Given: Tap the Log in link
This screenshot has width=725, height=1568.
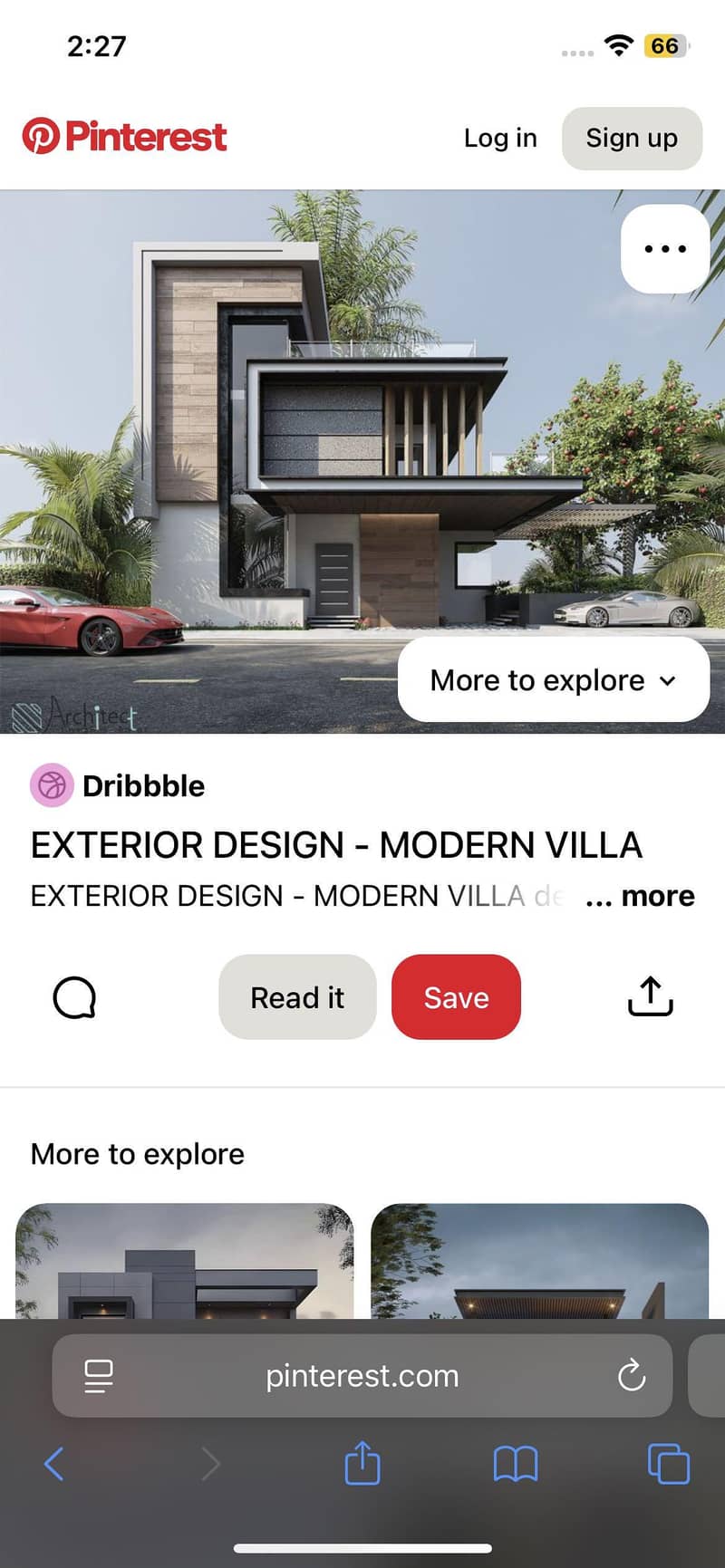Looking at the screenshot, I should click(x=500, y=138).
